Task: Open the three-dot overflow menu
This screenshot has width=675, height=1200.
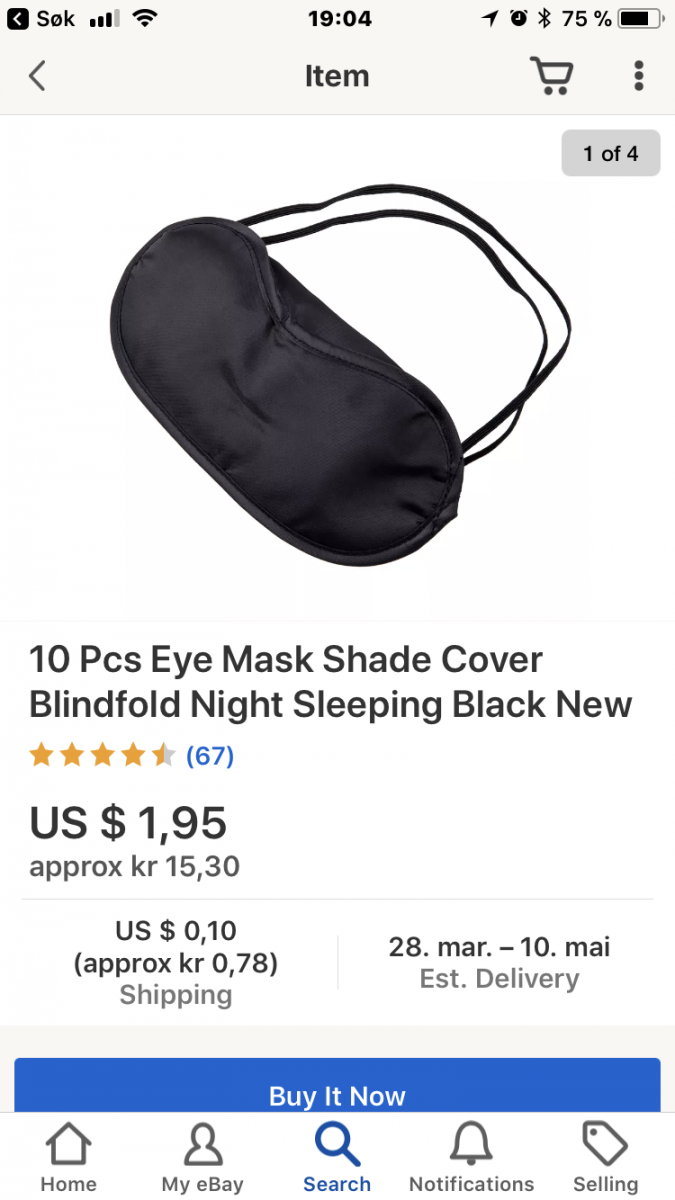Action: click(639, 76)
